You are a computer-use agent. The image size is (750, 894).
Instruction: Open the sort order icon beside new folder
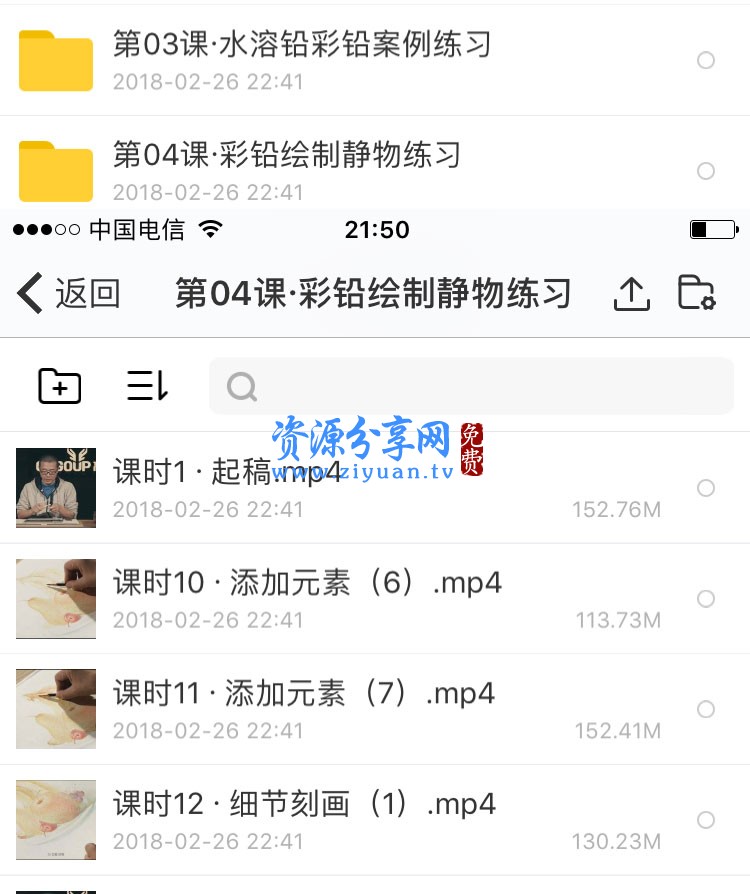point(146,385)
